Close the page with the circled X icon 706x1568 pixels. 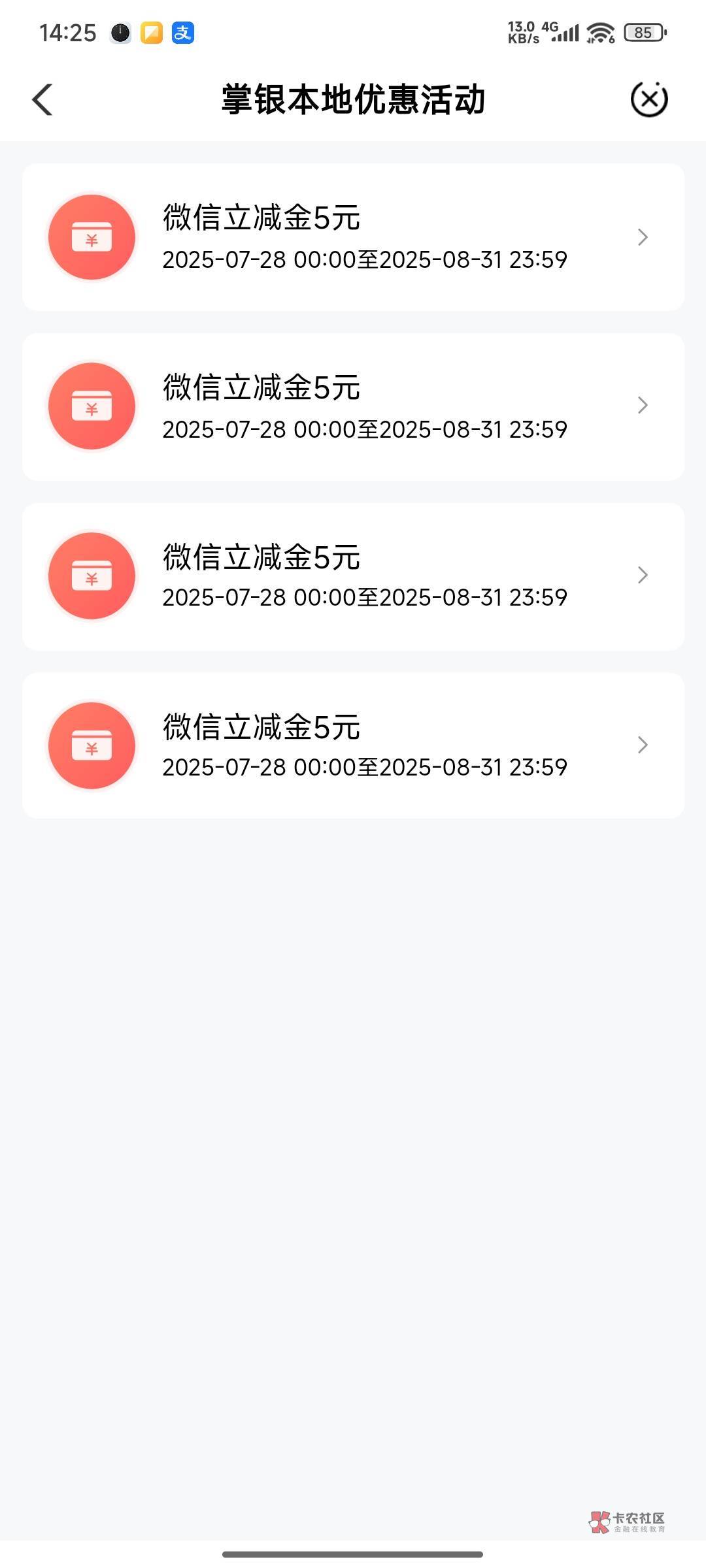pos(648,99)
